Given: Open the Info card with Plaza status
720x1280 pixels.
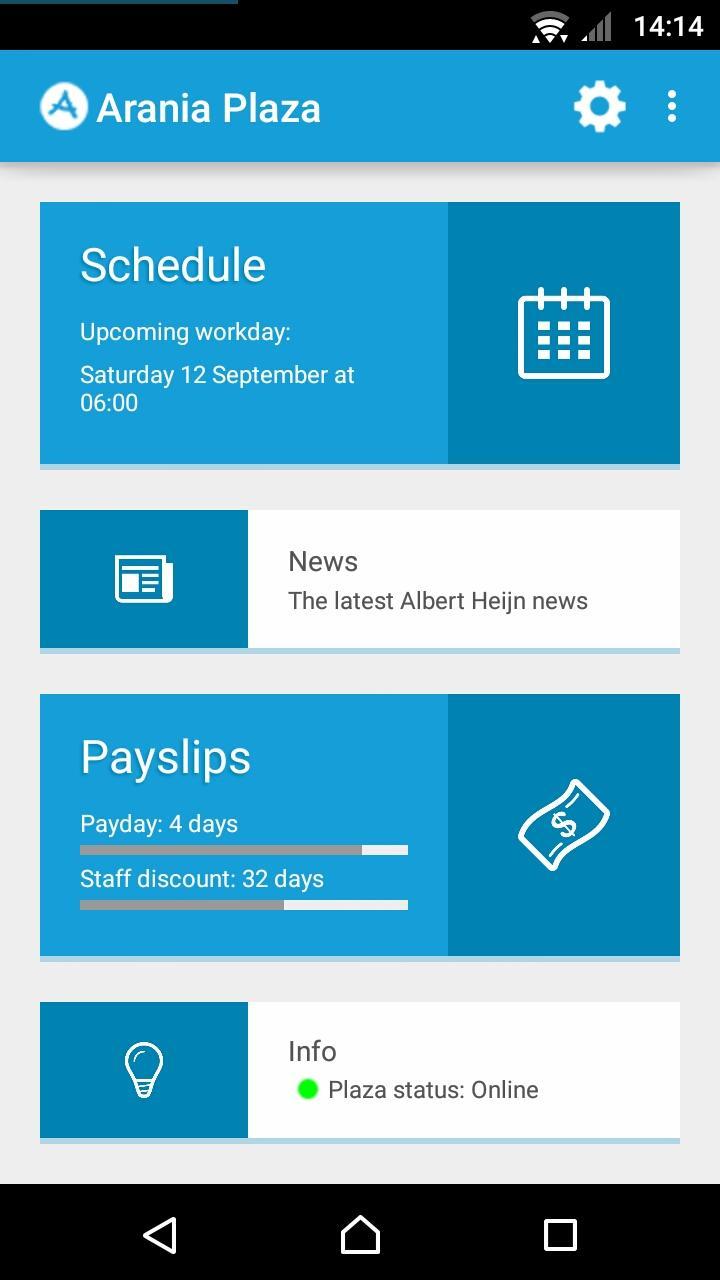Looking at the screenshot, I should click(x=360, y=1070).
